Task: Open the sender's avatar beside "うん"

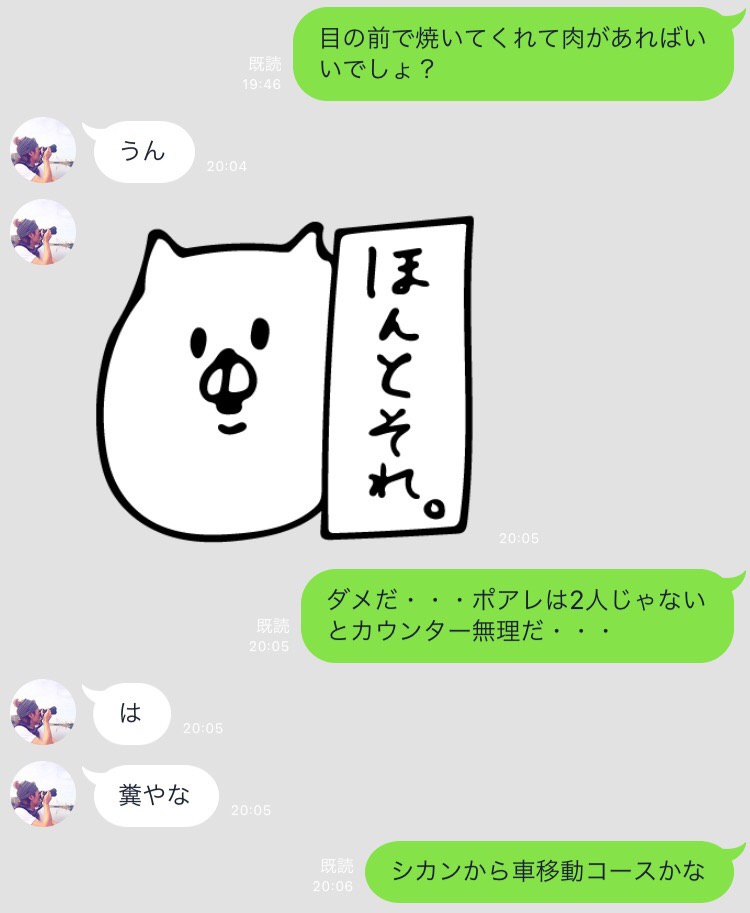Action: coord(43,151)
